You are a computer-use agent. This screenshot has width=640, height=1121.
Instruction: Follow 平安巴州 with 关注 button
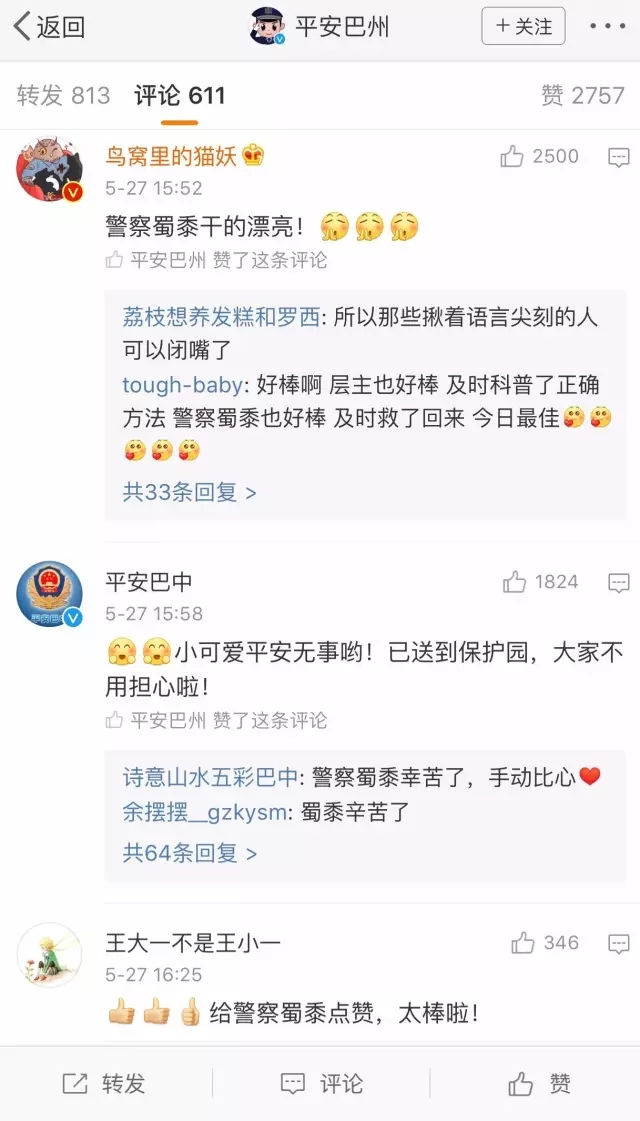point(523,27)
